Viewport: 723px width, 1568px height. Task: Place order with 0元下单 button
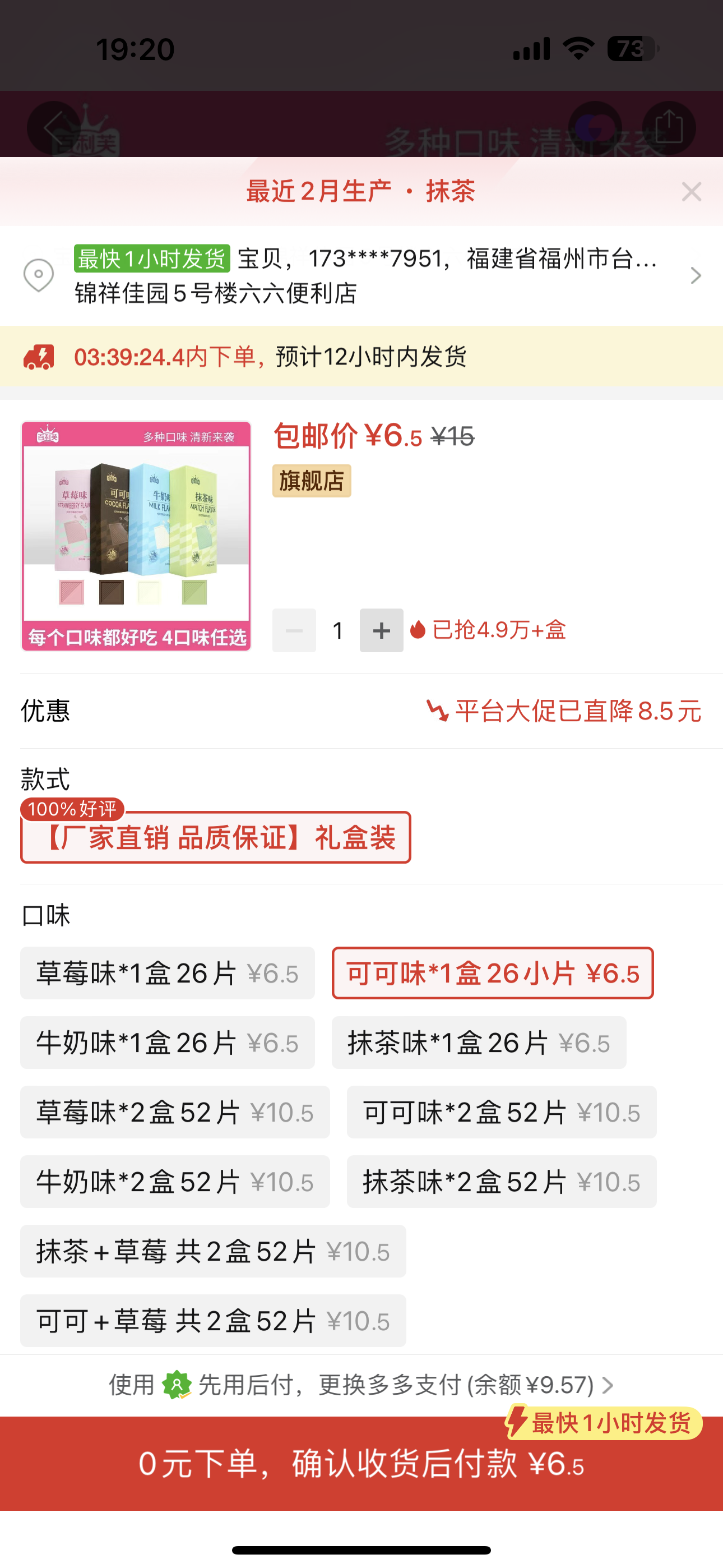click(x=361, y=1463)
